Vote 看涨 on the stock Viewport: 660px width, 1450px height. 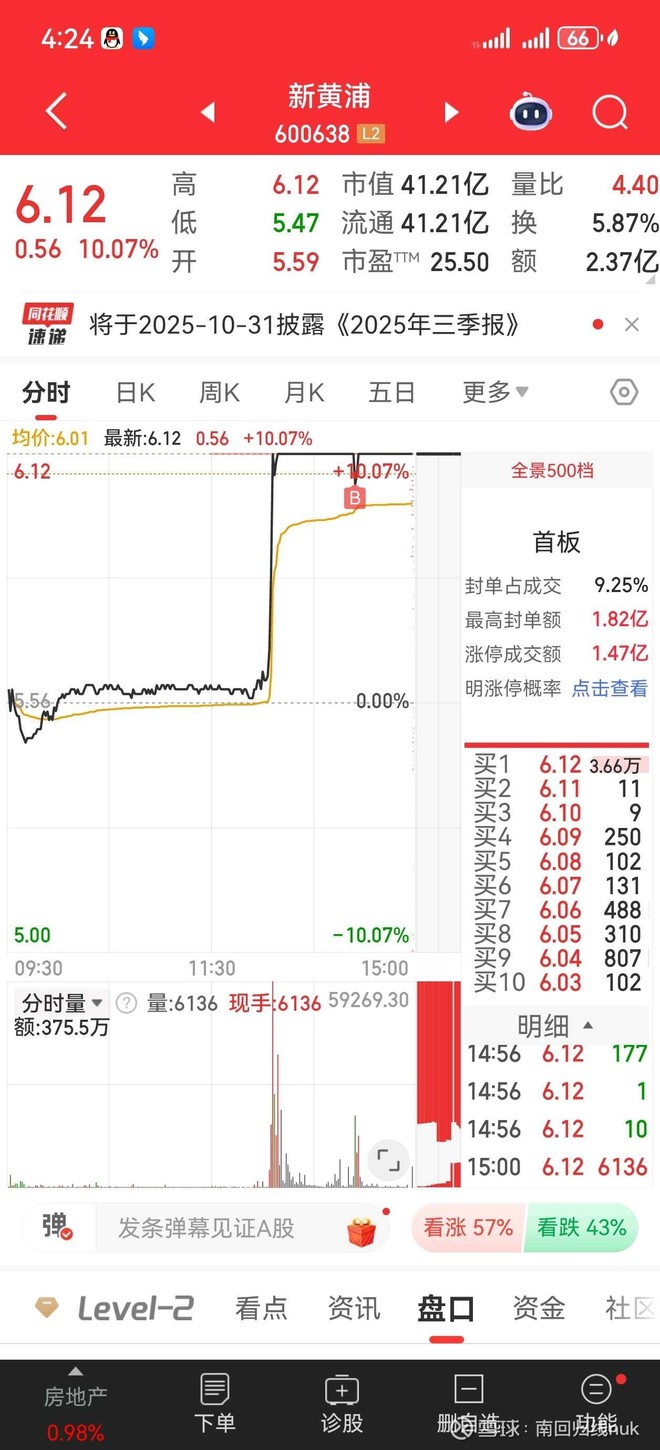click(467, 1227)
